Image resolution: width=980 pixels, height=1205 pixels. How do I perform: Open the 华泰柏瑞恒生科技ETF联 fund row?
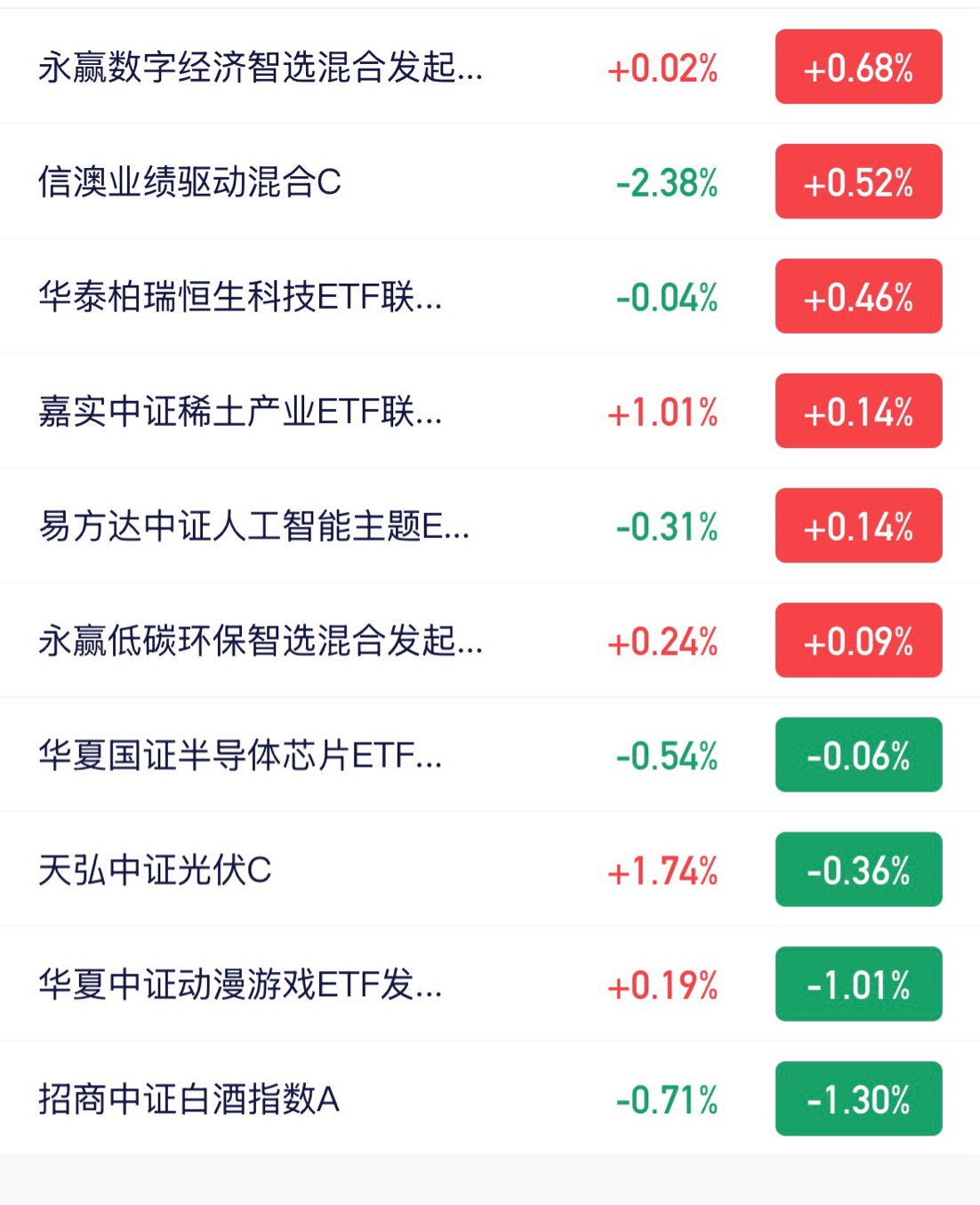tap(490, 296)
